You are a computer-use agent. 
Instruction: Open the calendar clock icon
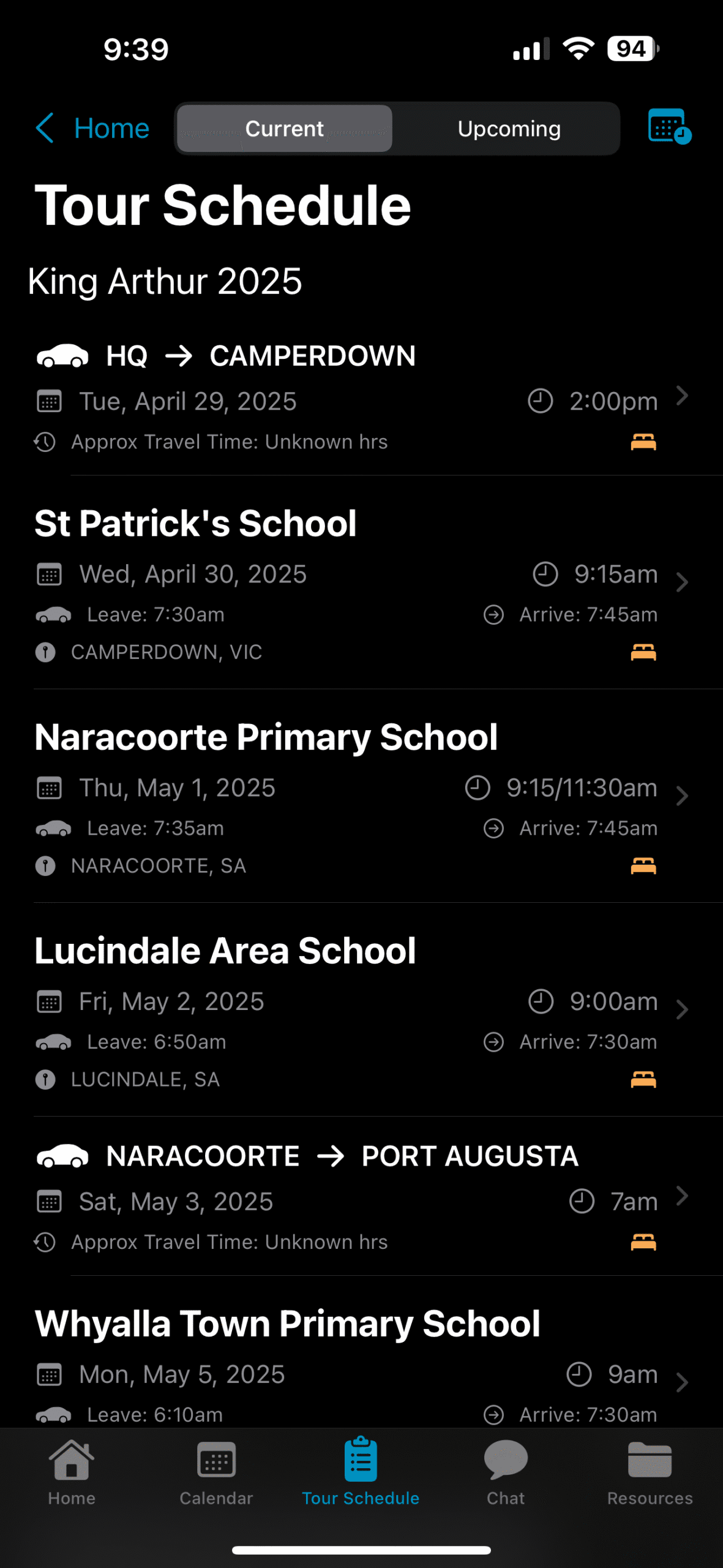(669, 127)
